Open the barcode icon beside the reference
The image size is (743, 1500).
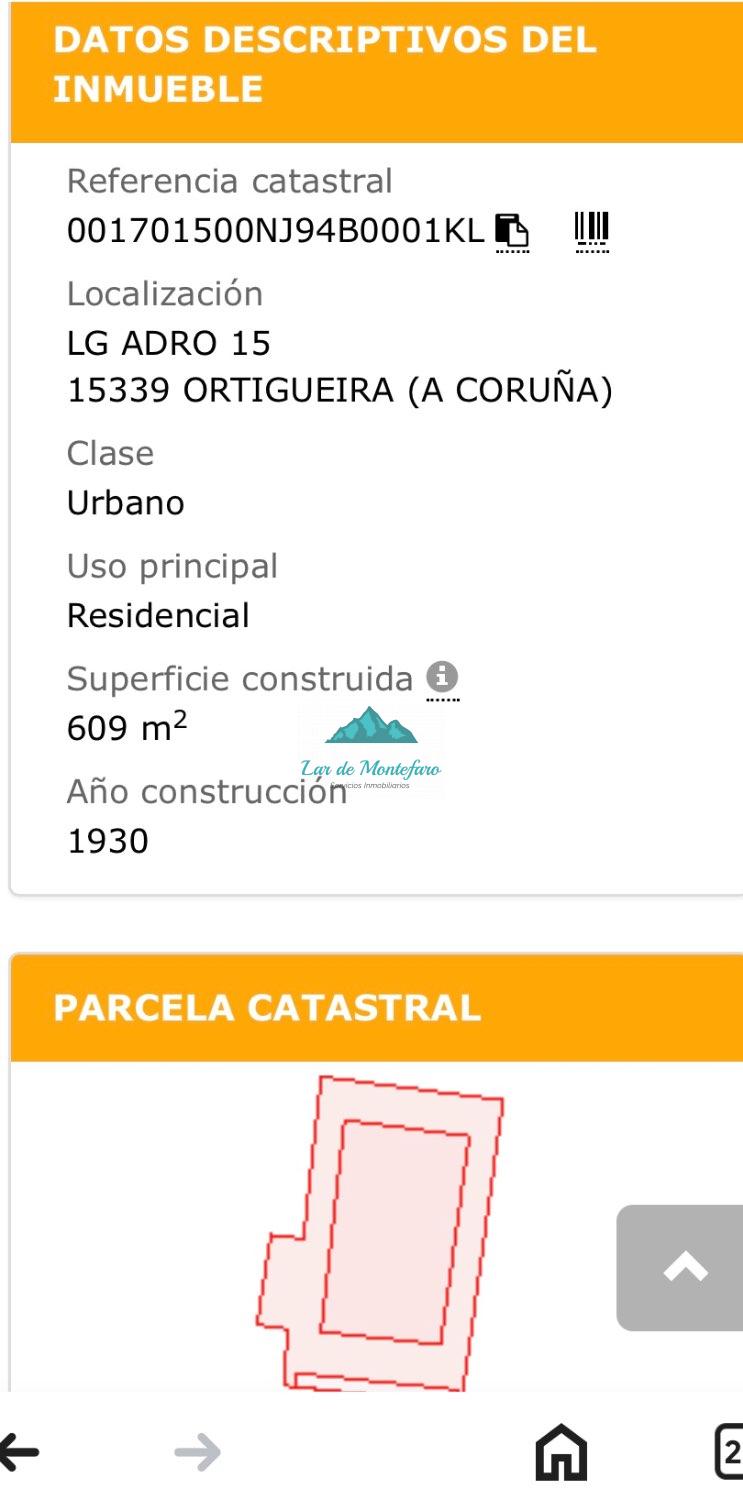(592, 231)
